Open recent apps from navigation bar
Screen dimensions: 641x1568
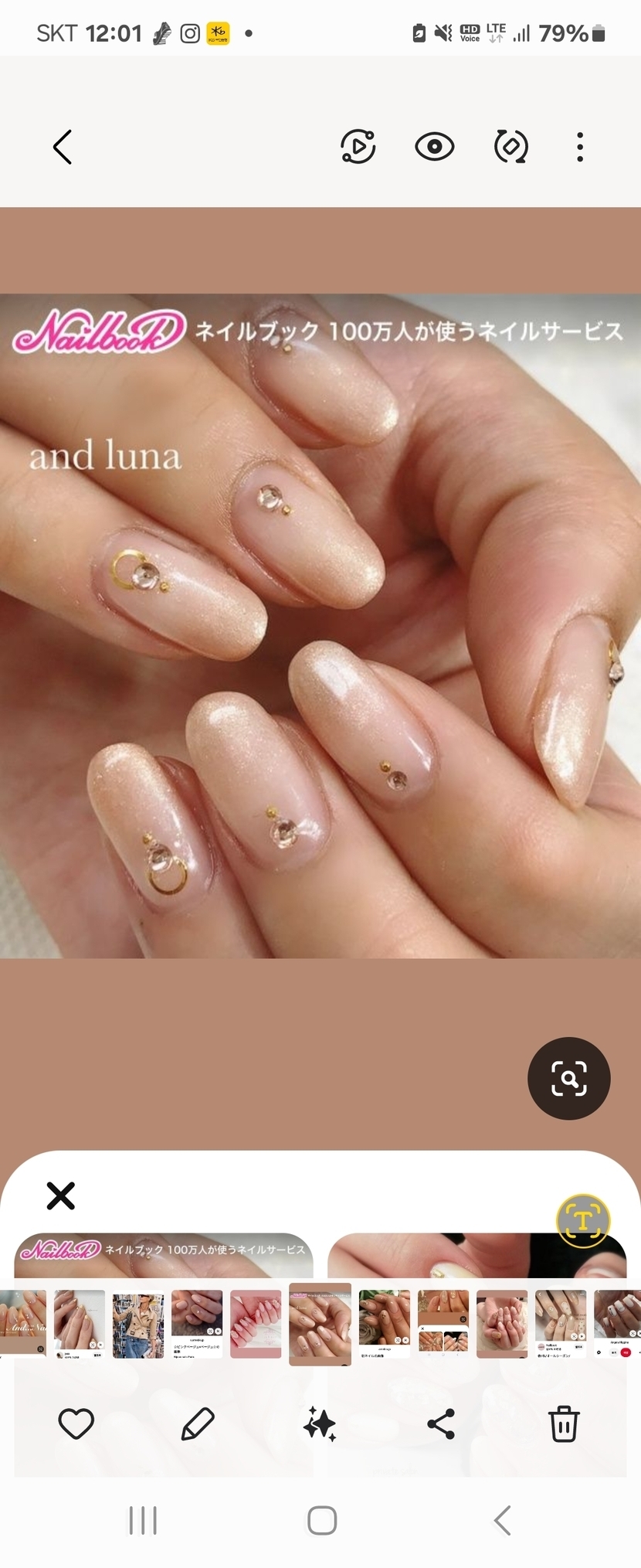pos(143,1520)
